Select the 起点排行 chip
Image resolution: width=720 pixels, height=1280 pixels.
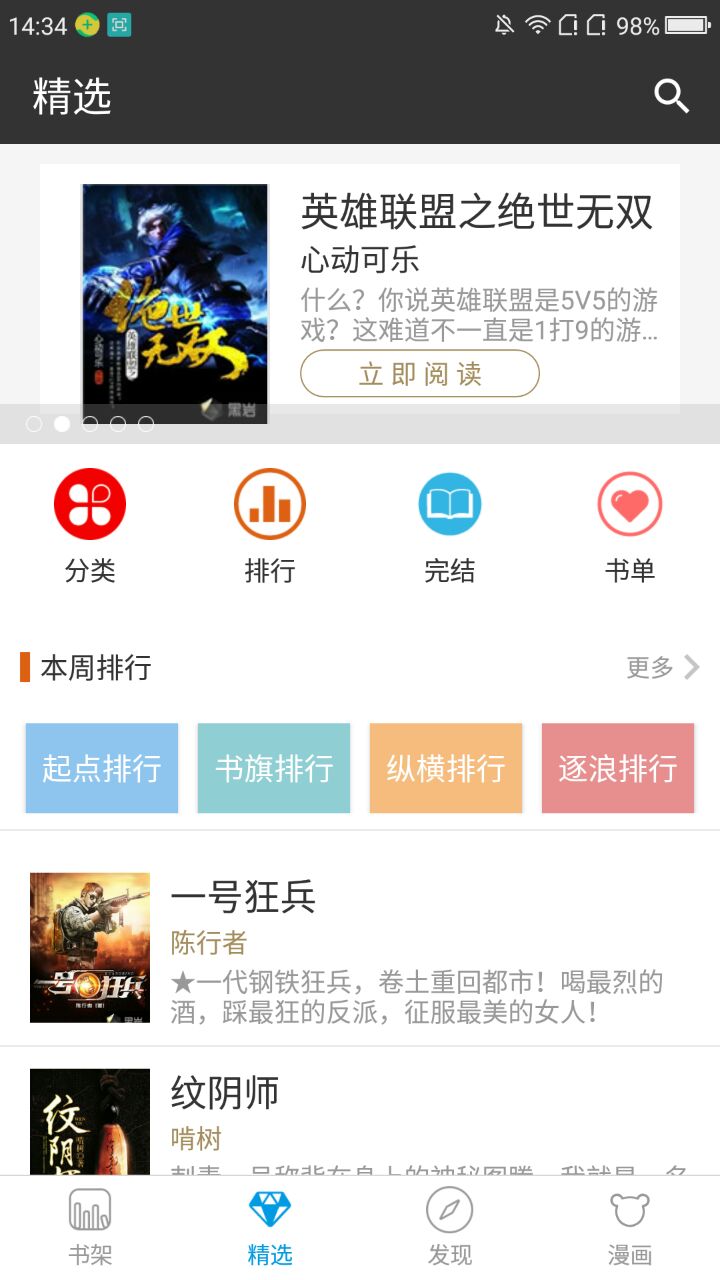[x=102, y=768]
